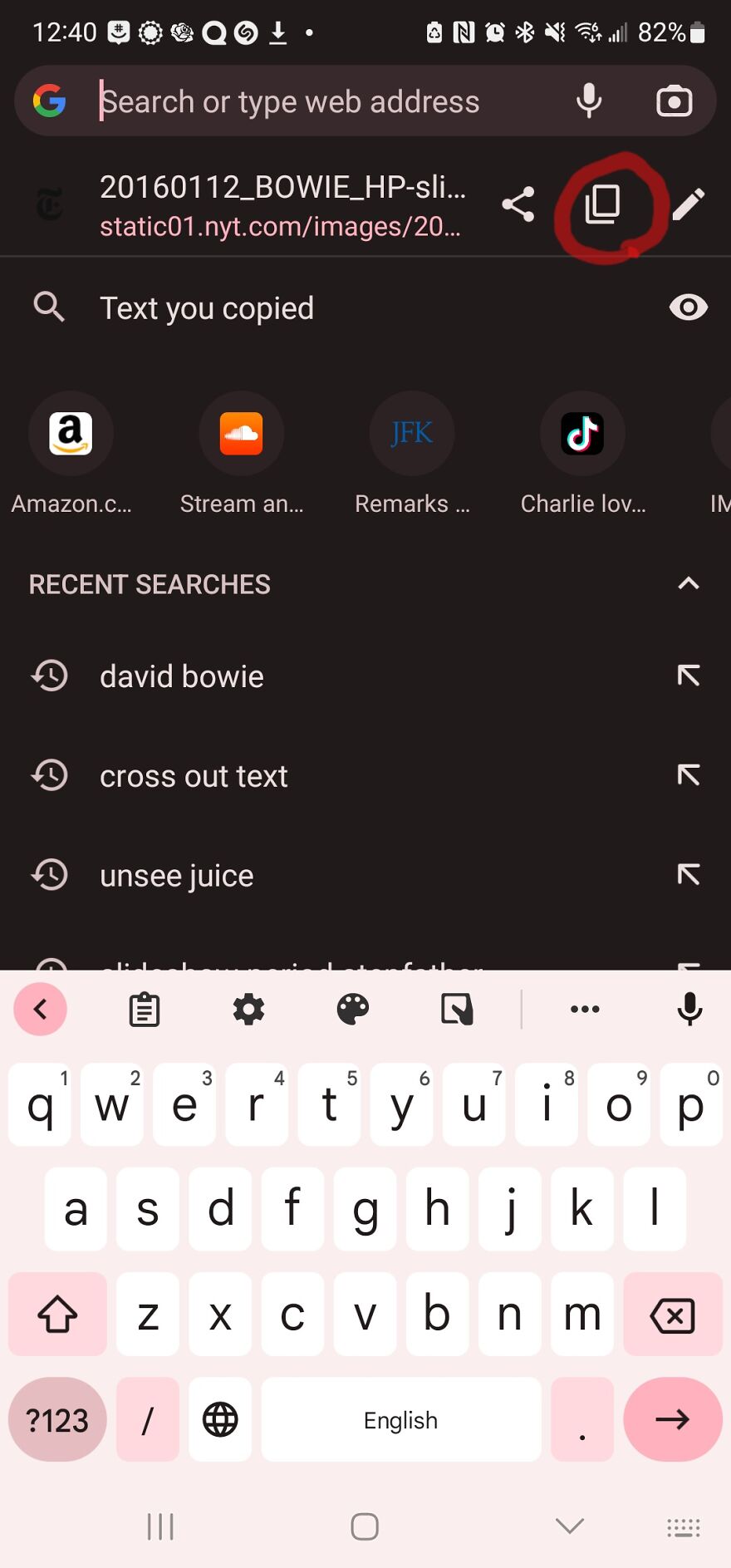Open the Charlie TikTok shortcut
The height and width of the screenshot is (1568, 731).
click(582, 433)
